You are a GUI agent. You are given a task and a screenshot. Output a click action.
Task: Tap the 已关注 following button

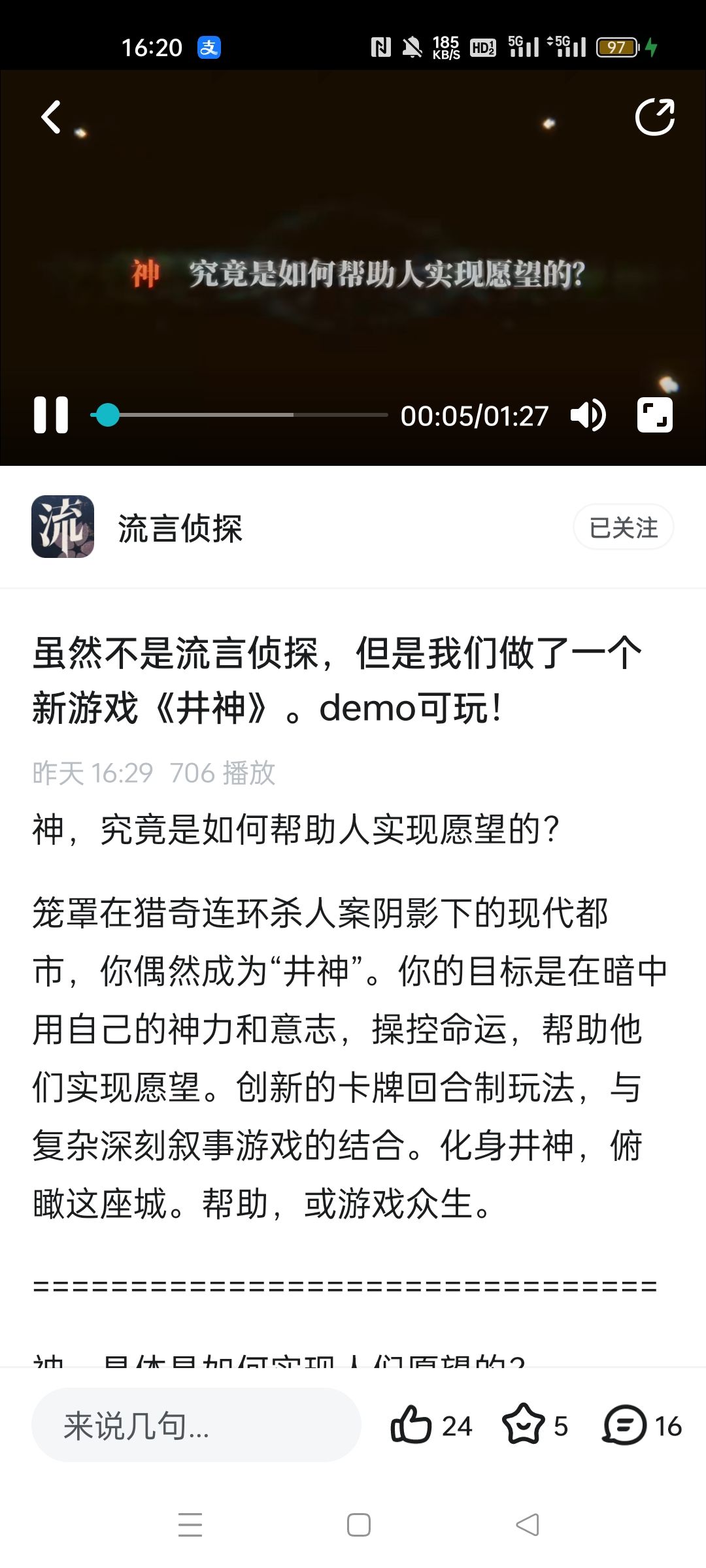click(624, 527)
